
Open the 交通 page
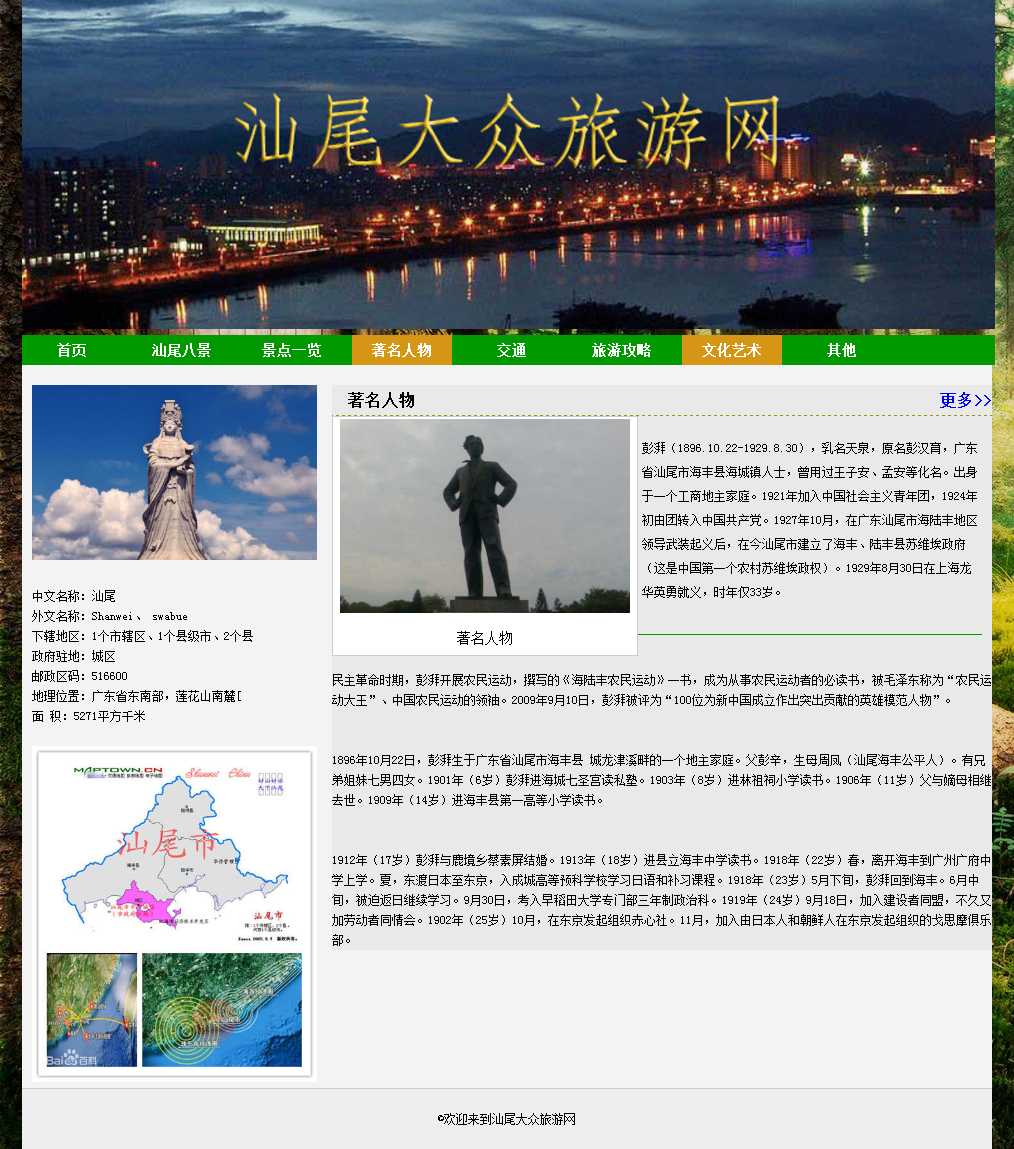[x=512, y=350]
